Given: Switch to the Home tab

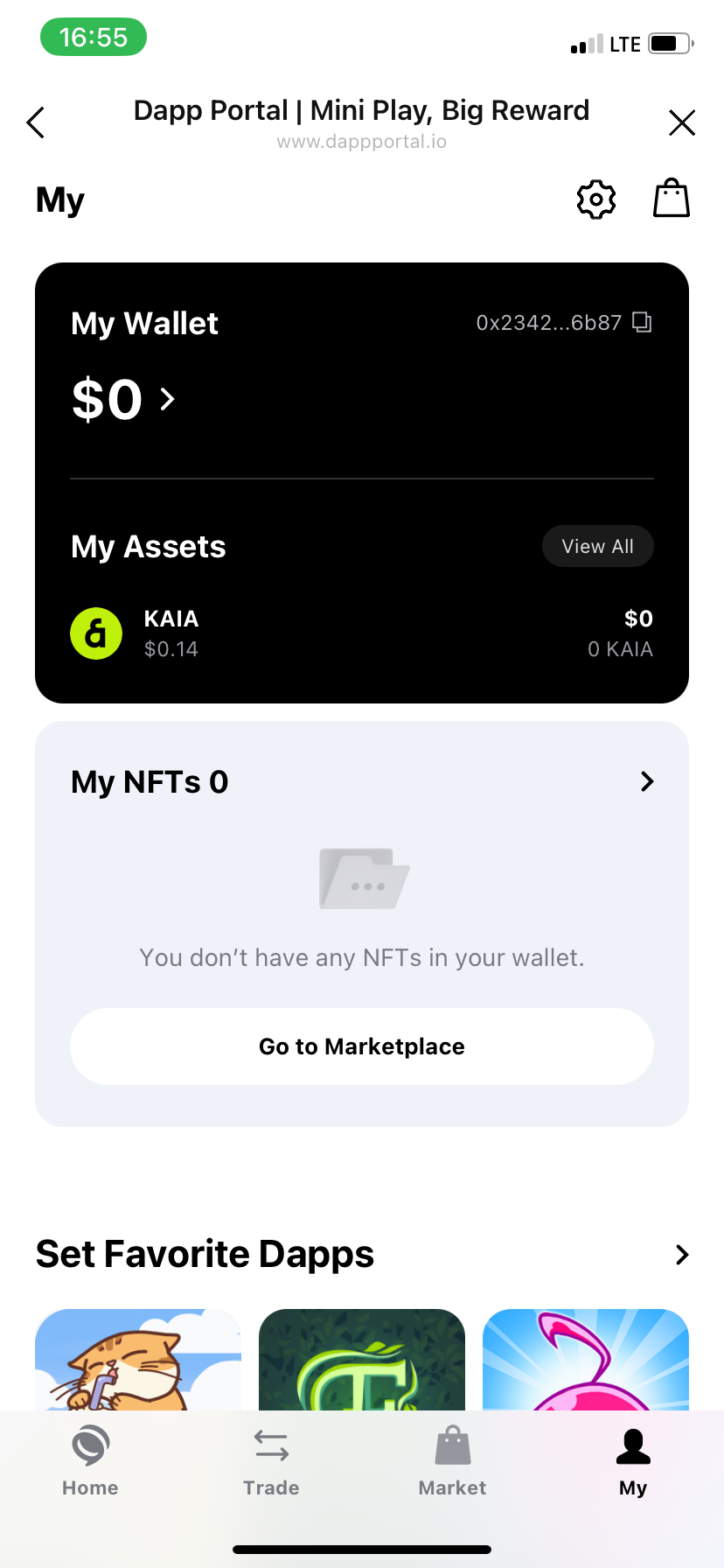Looking at the screenshot, I should coord(90,1461).
